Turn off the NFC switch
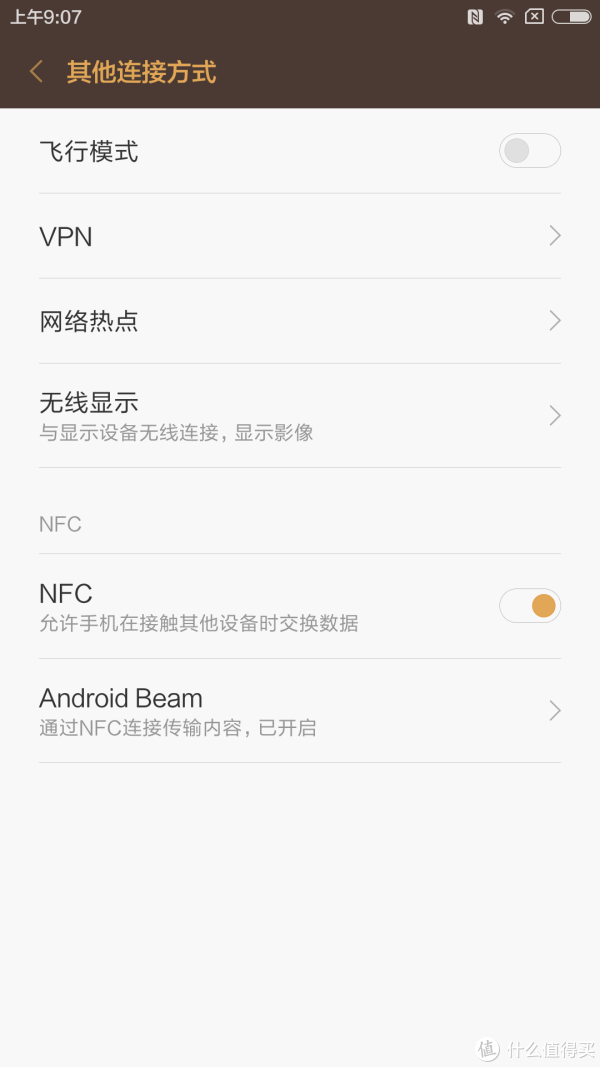Image resolution: width=600 pixels, height=1067 pixels. point(529,605)
